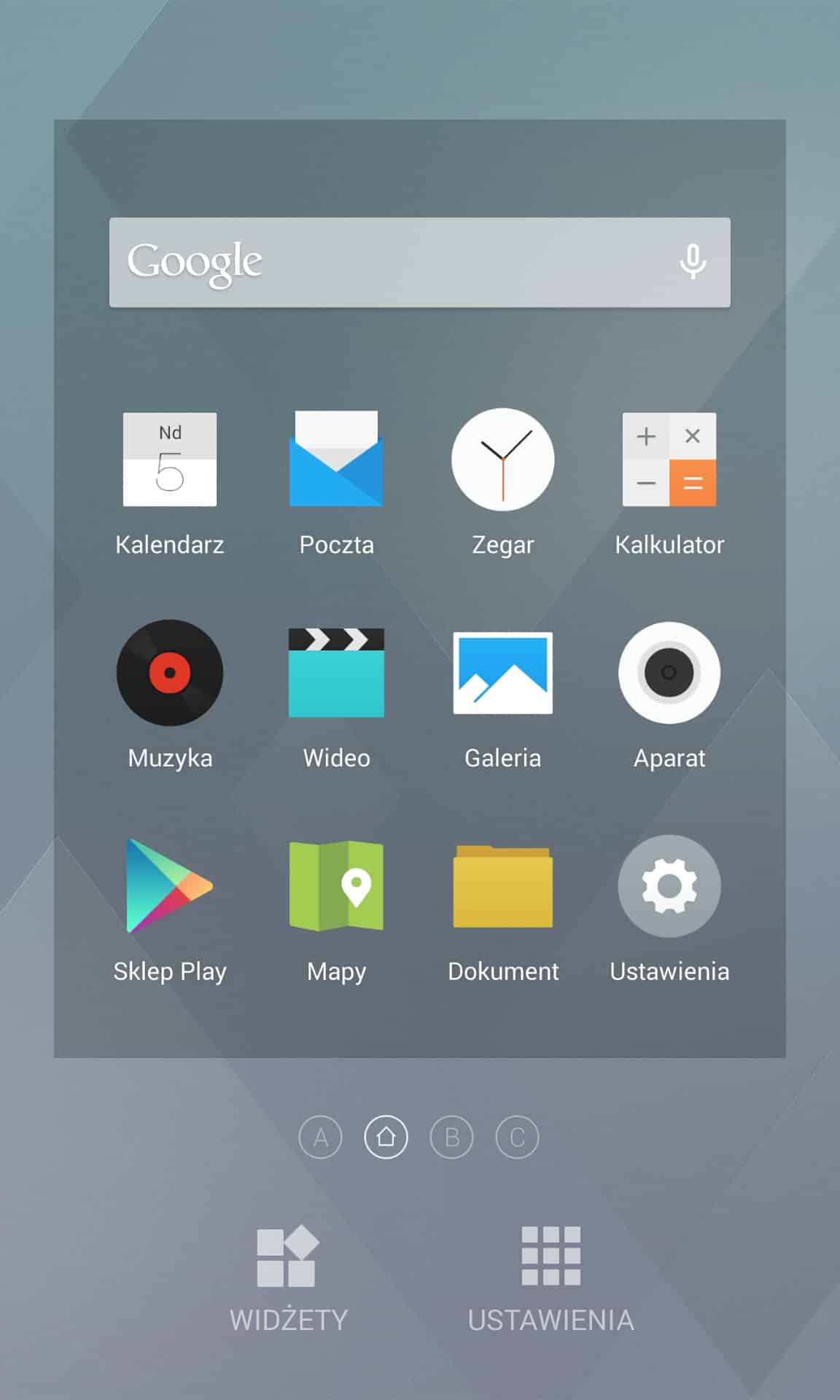Start voice search with the microphone

[693, 261]
